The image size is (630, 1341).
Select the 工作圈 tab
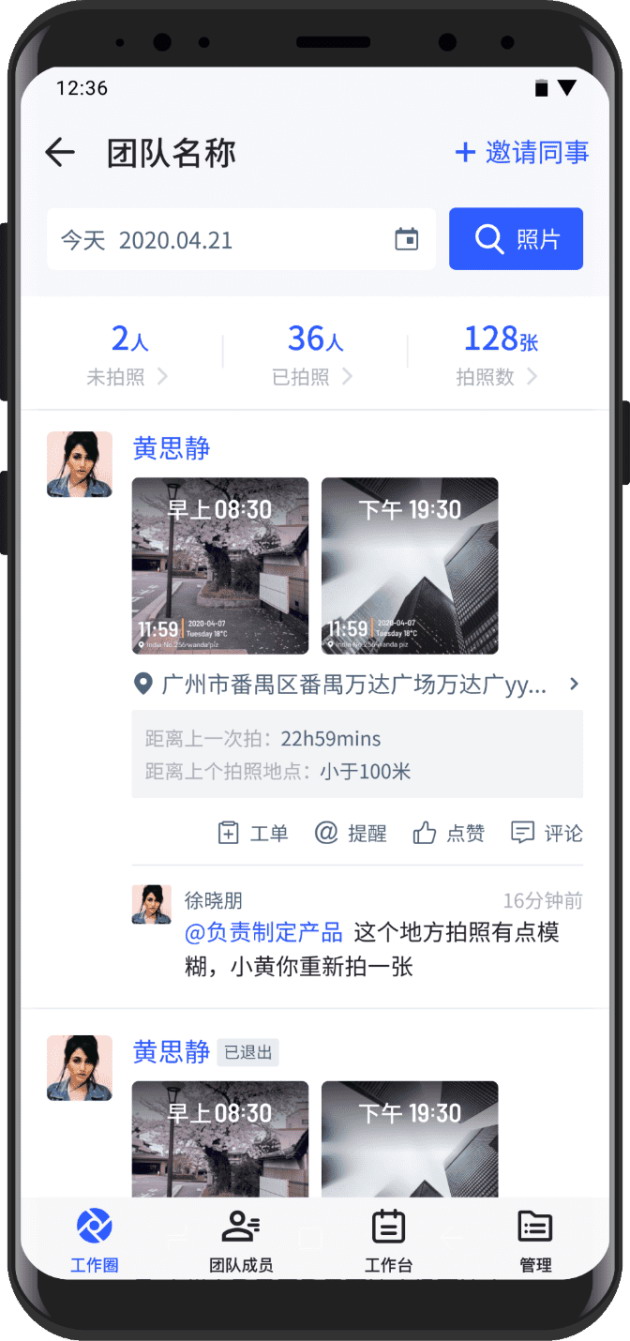pos(94,1240)
